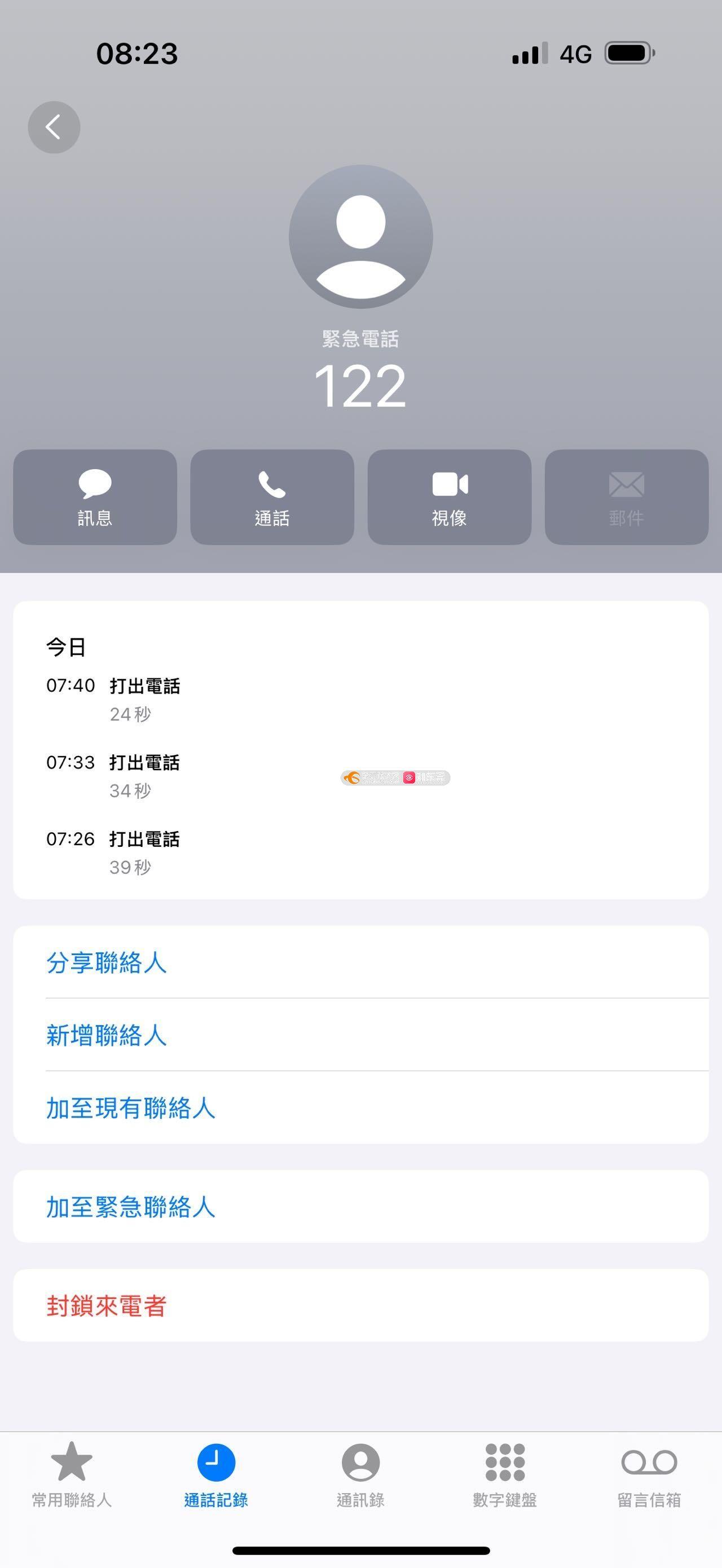Go back using the back arrow
The height and width of the screenshot is (1568, 722).
[54, 127]
